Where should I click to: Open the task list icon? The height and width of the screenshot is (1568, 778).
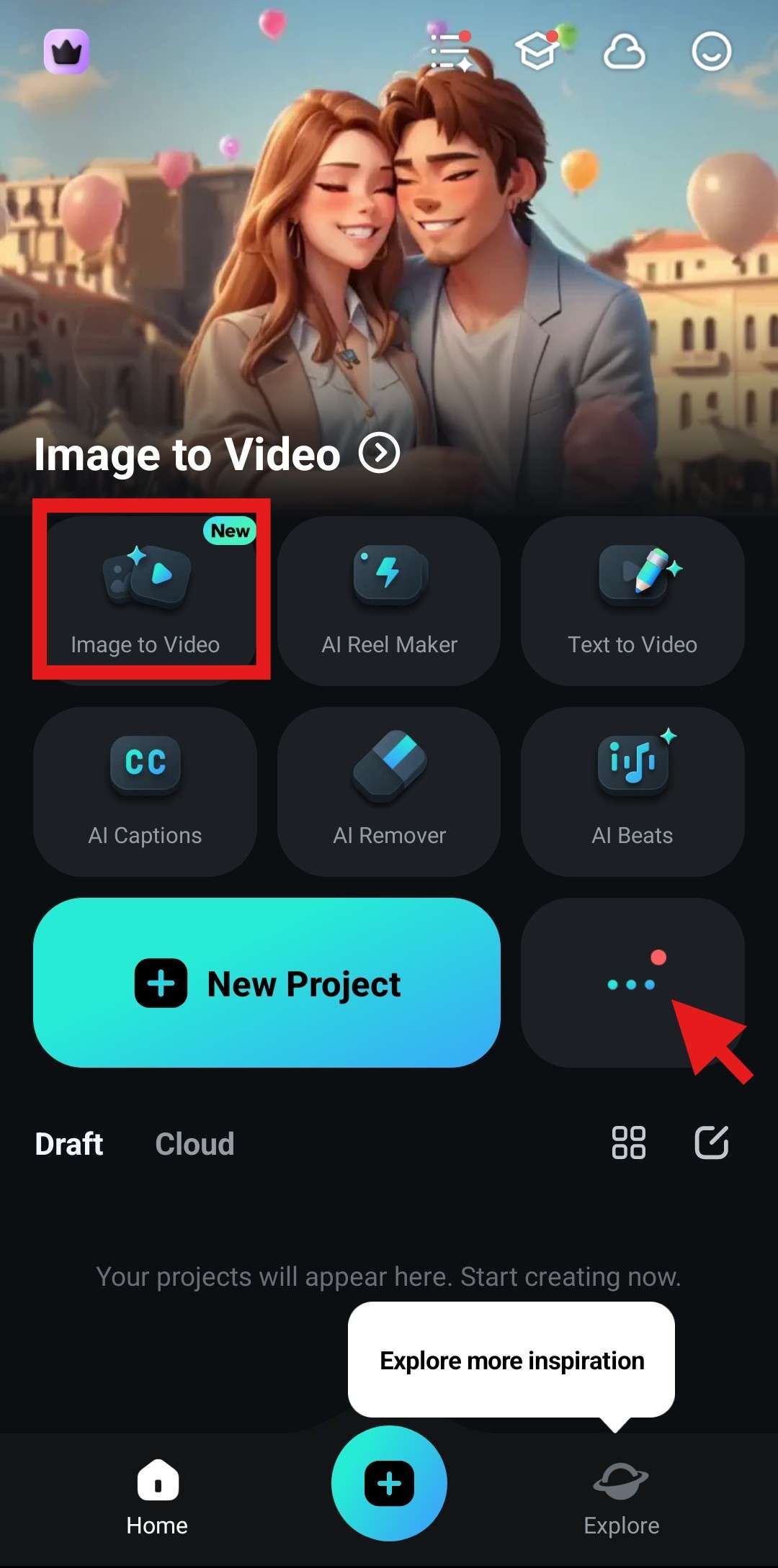click(451, 51)
